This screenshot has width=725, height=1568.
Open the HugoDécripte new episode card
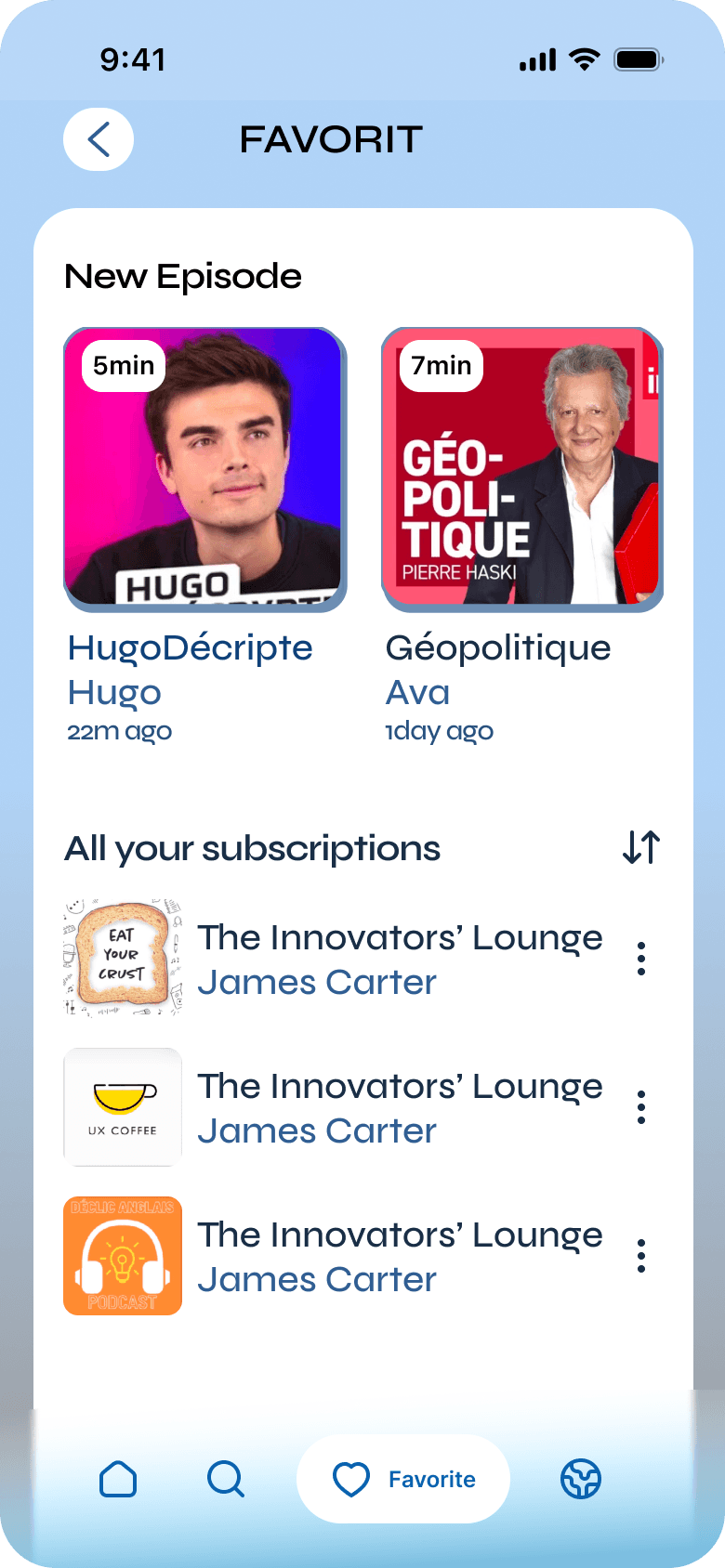[x=204, y=469]
